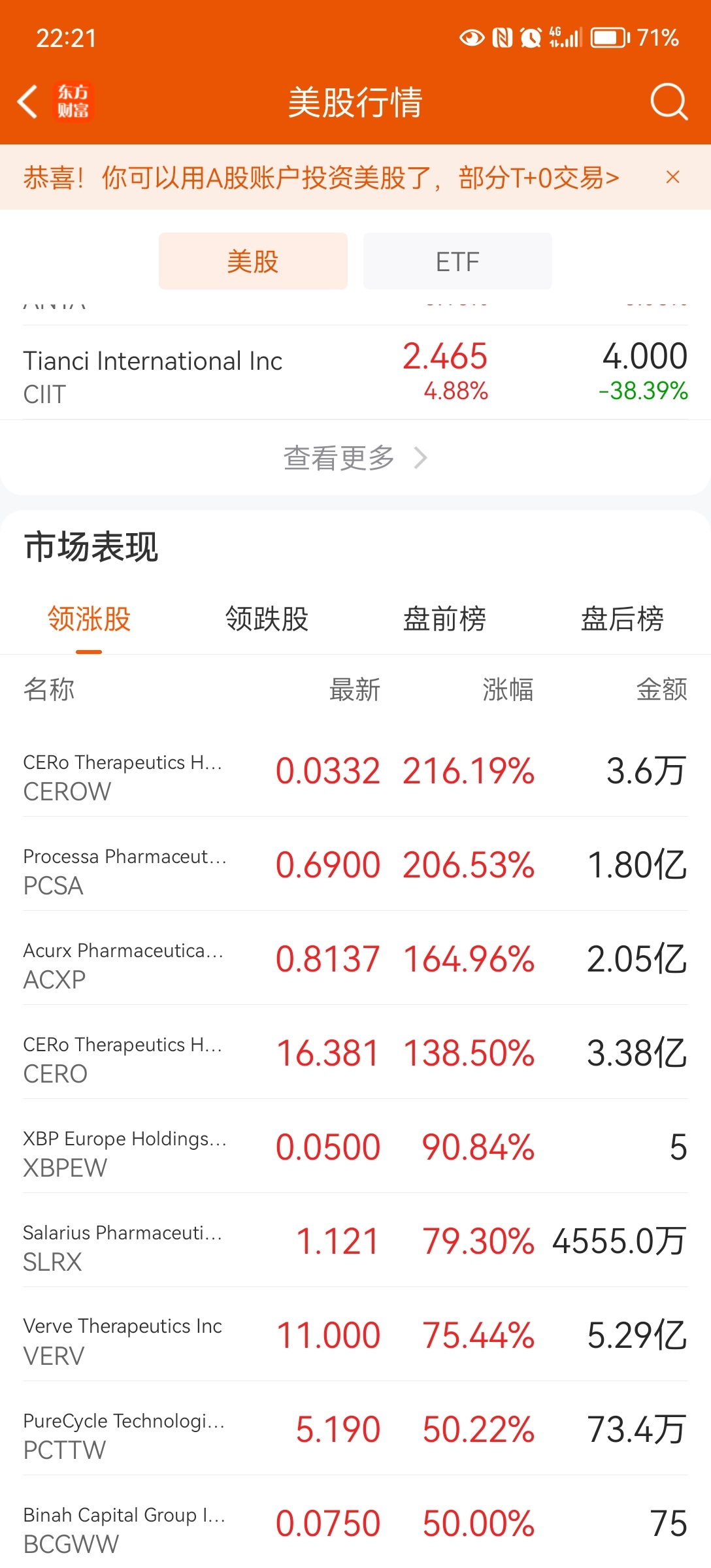Open Salarius Pharmaceuticals SLRX row
This screenshot has height=1568, width=711.
(x=355, y=1240)
